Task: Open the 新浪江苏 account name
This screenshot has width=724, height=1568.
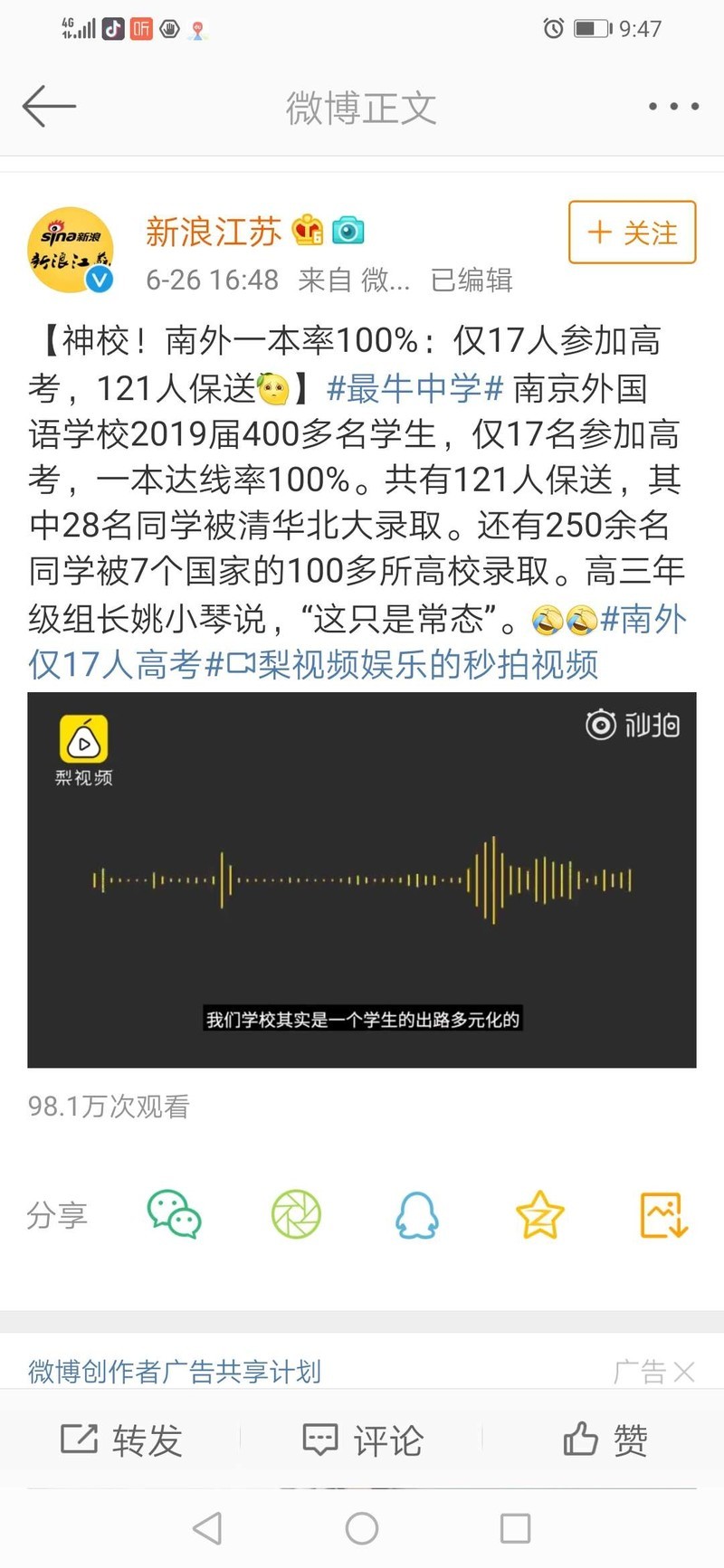Action: tap(214, 233)
